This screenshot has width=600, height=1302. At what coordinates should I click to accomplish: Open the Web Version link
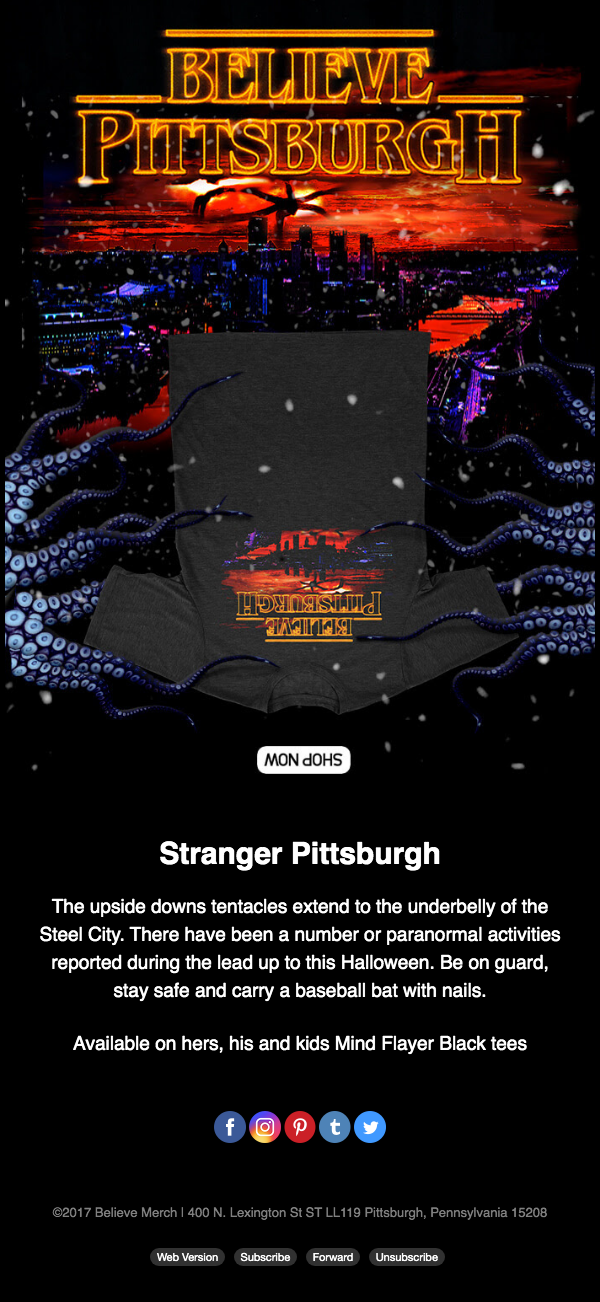187,1257
